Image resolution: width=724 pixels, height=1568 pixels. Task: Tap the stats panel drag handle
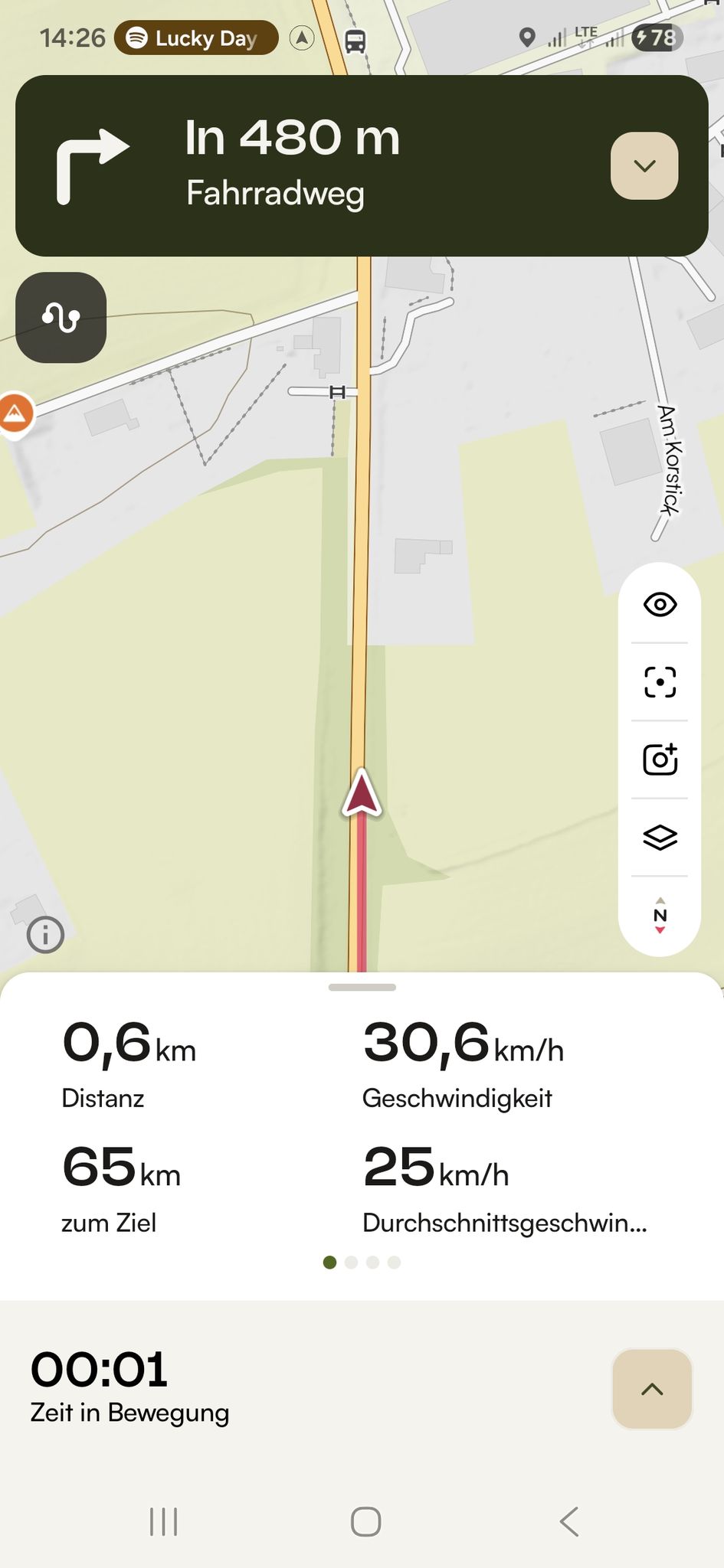pos(362,987)
